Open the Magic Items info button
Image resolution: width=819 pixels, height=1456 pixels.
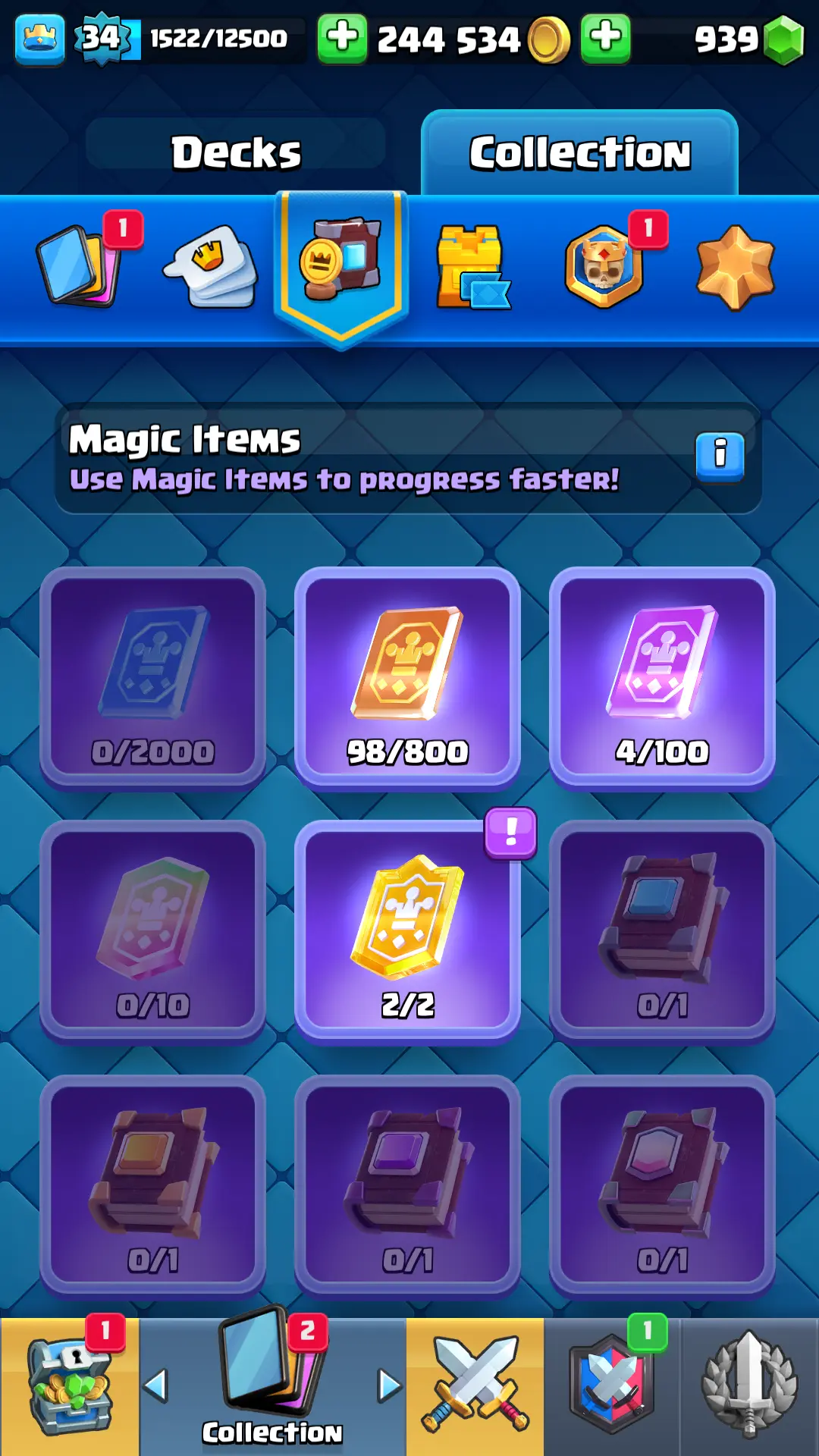[x=720, y=457]
